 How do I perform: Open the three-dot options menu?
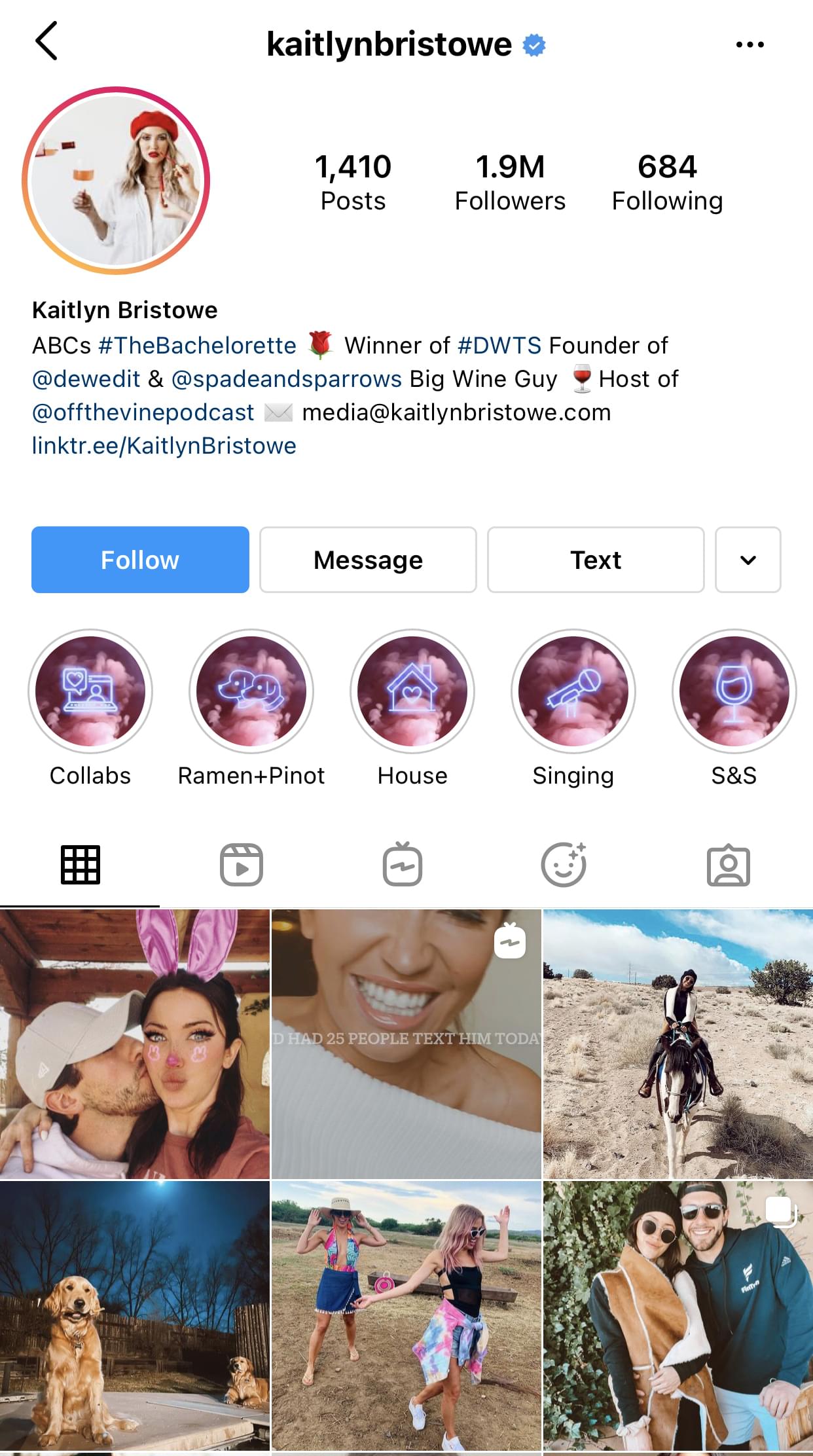[750, 45]
